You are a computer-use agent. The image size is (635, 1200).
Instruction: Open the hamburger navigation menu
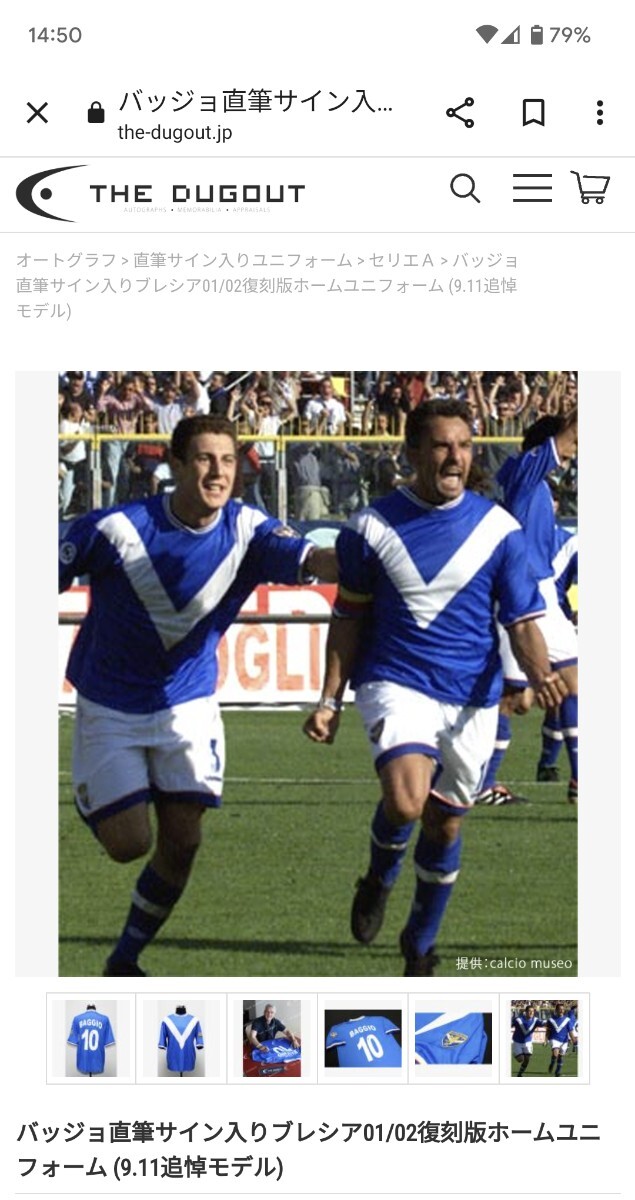point(532,188)
